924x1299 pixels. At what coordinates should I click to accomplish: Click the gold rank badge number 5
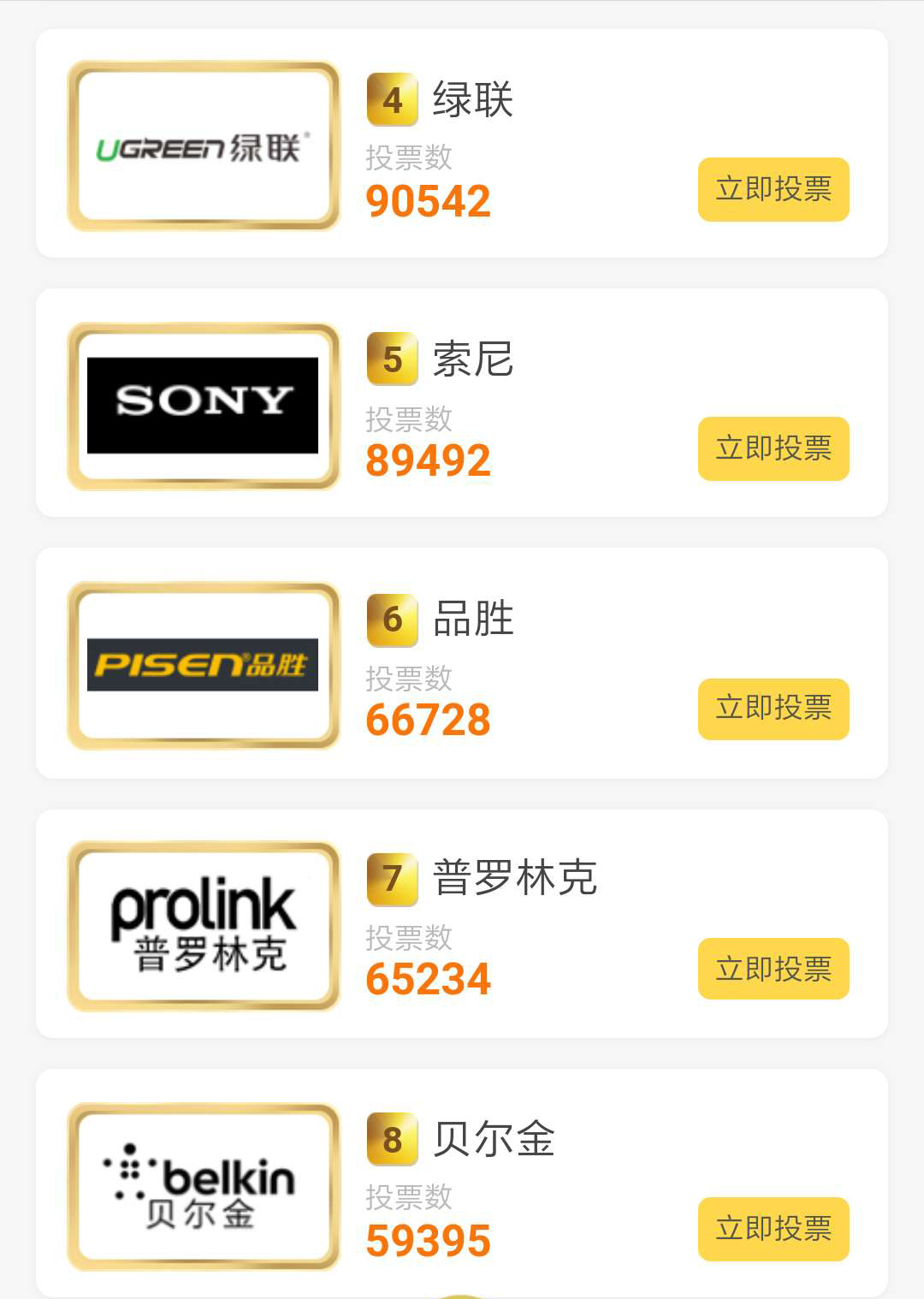pyautogui.click(x=391, y=361)
